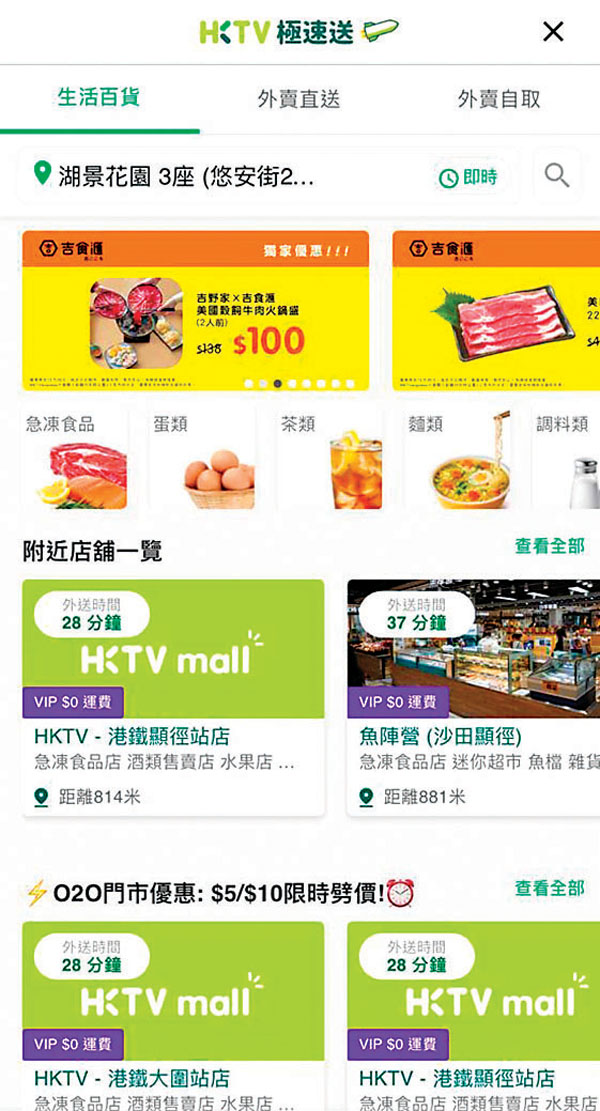Screen dimensions: 600x1111
Task: View all in 附近店舖一覽
Action: click(549, 547)
